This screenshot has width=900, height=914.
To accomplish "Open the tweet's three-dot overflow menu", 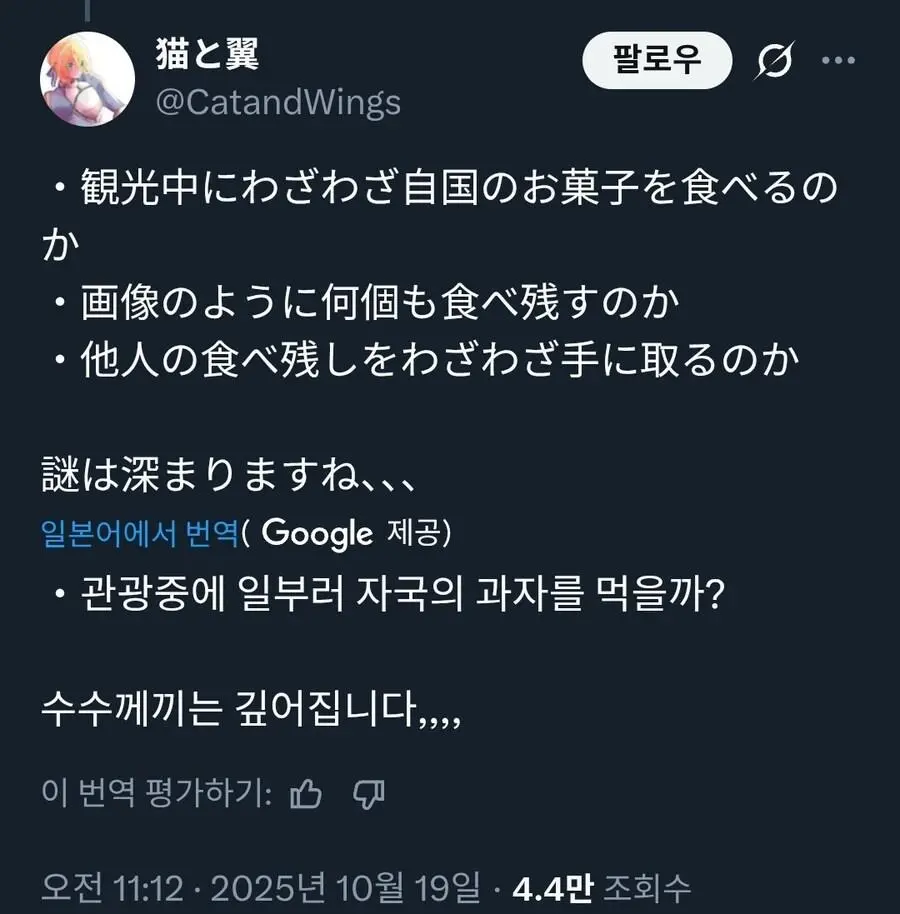I will pyautogui.click(x=838, y=61).
